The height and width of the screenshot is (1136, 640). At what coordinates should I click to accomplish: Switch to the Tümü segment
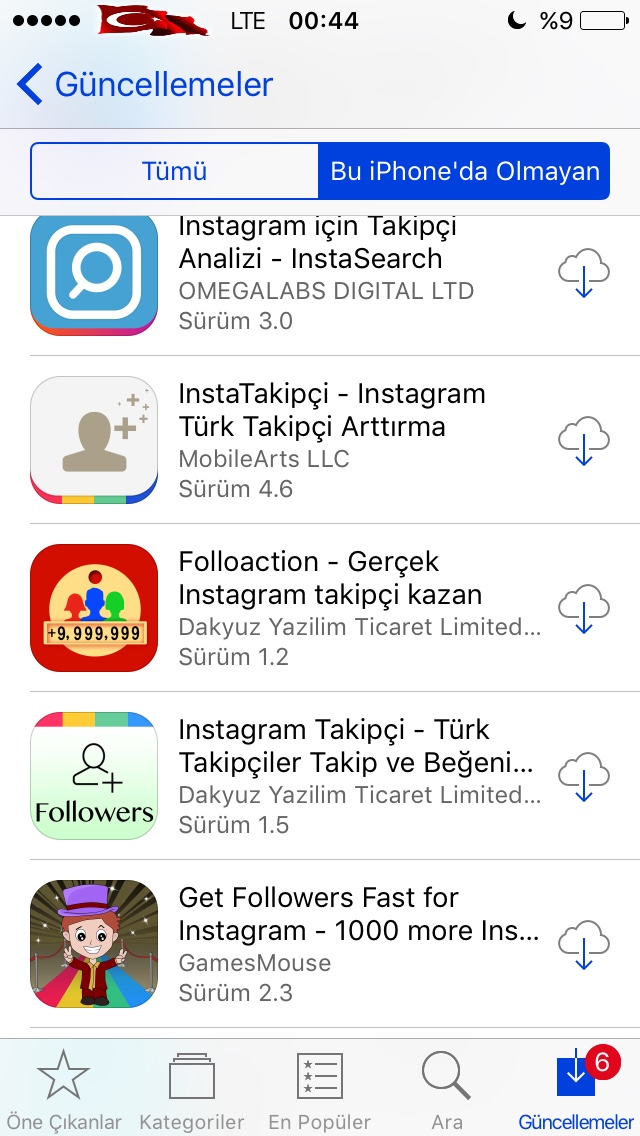click(x=174, y=171)
